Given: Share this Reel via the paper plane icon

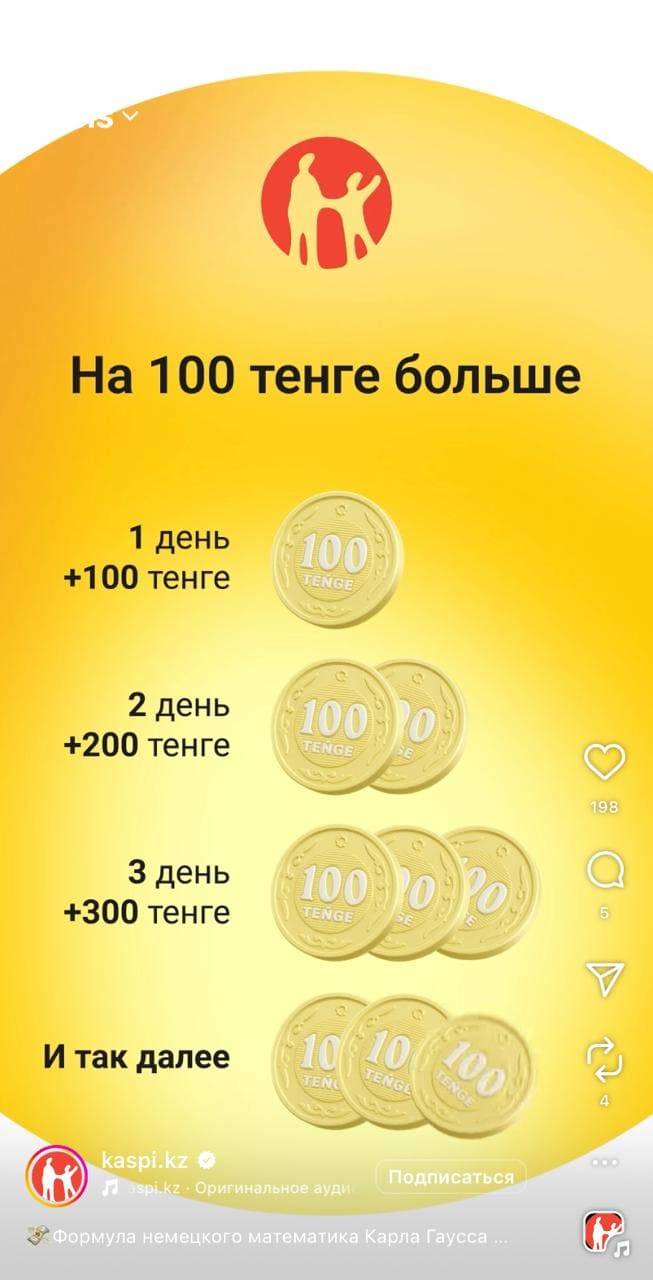Looking at the screenshot, I should pyautogui.click(x=604, y=978).
